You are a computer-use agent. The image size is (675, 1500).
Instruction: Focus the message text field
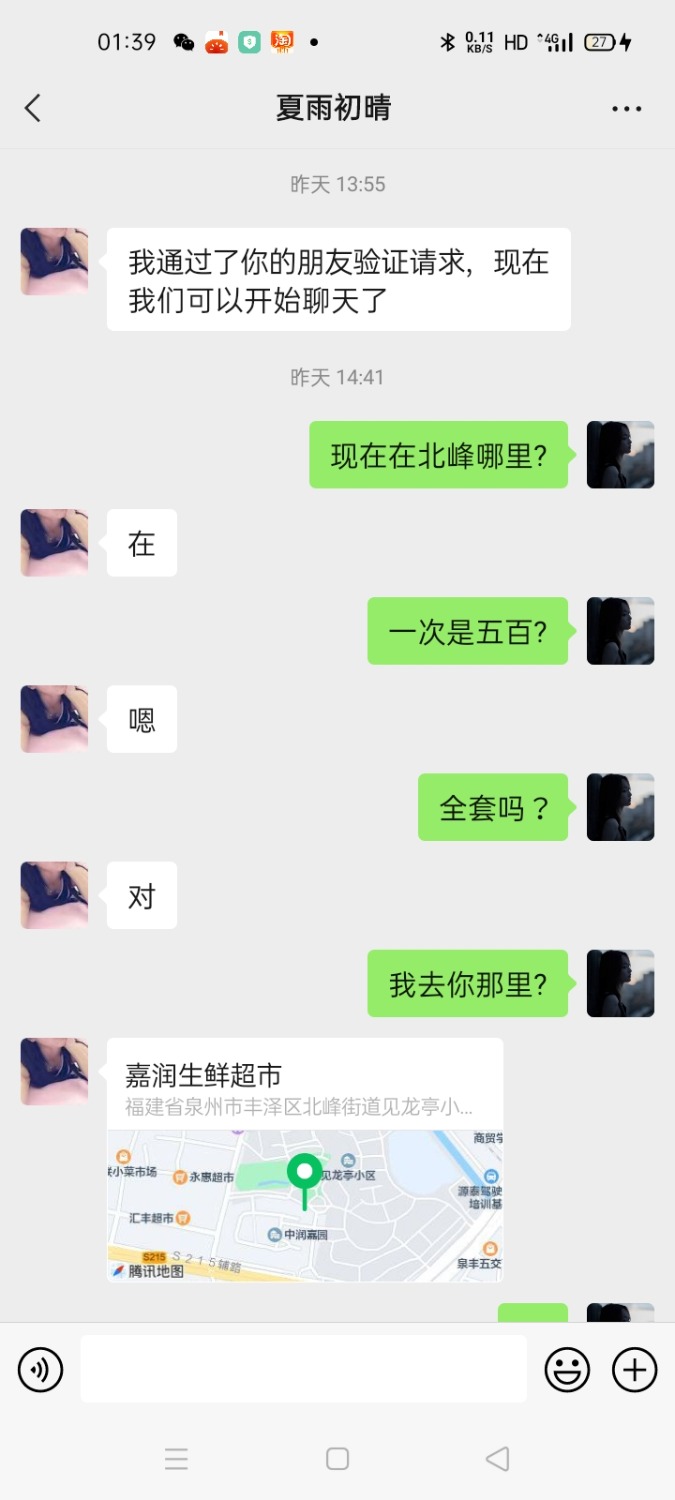pos(303,1369)
